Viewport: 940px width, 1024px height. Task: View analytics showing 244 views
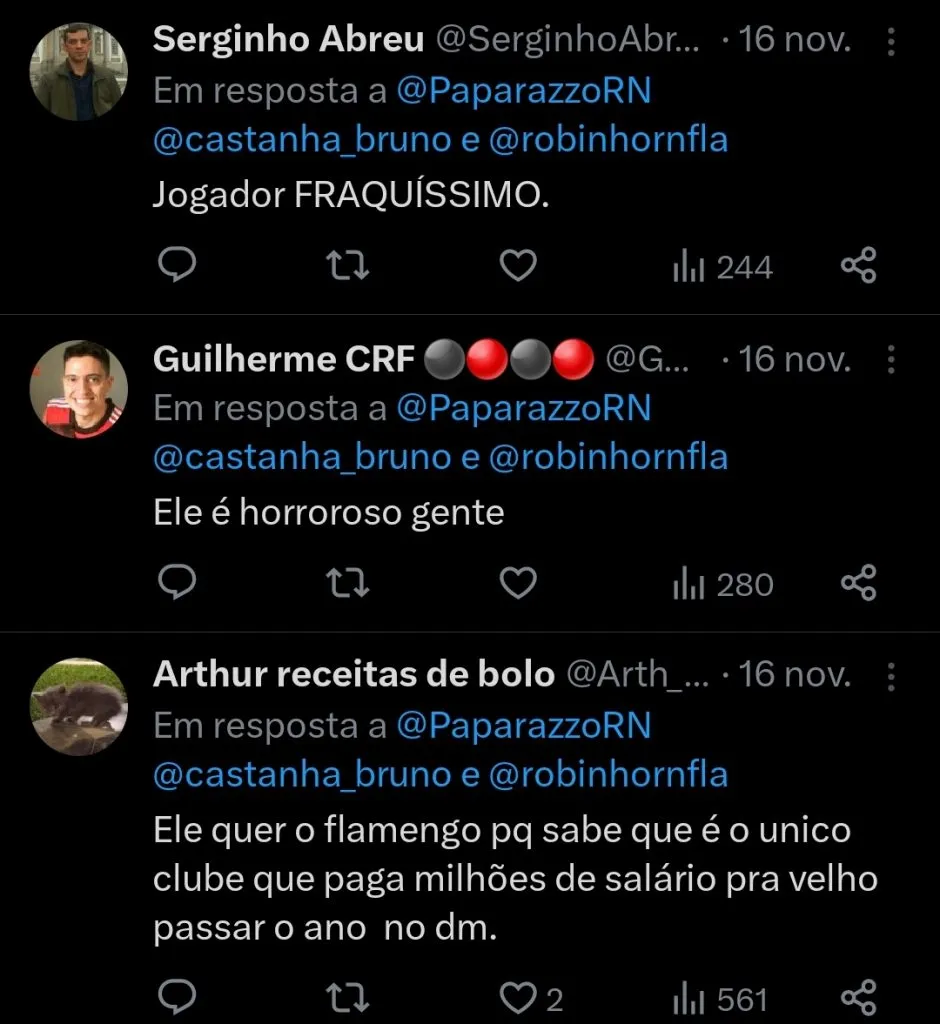click(722, 265)
